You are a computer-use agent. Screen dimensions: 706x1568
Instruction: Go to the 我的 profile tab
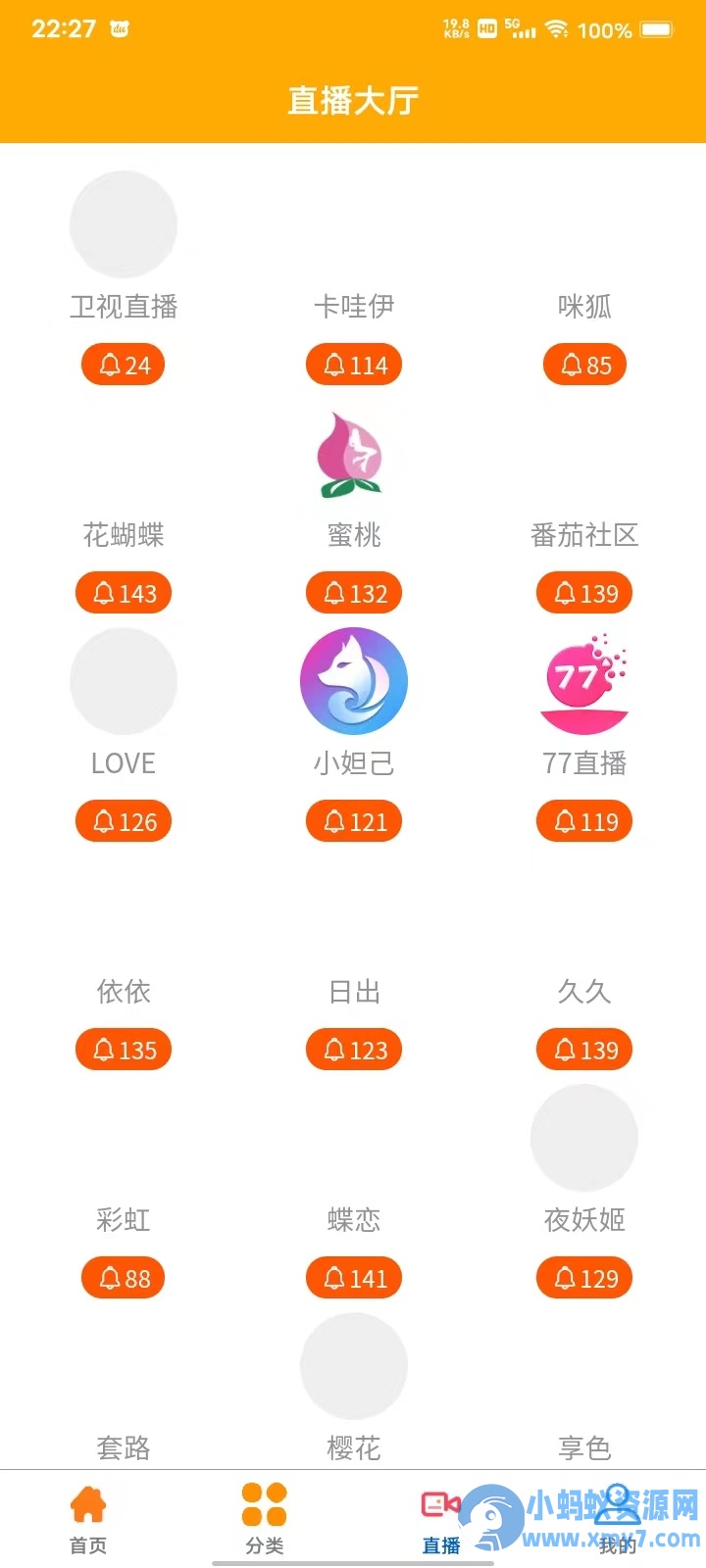point(618,1519)
